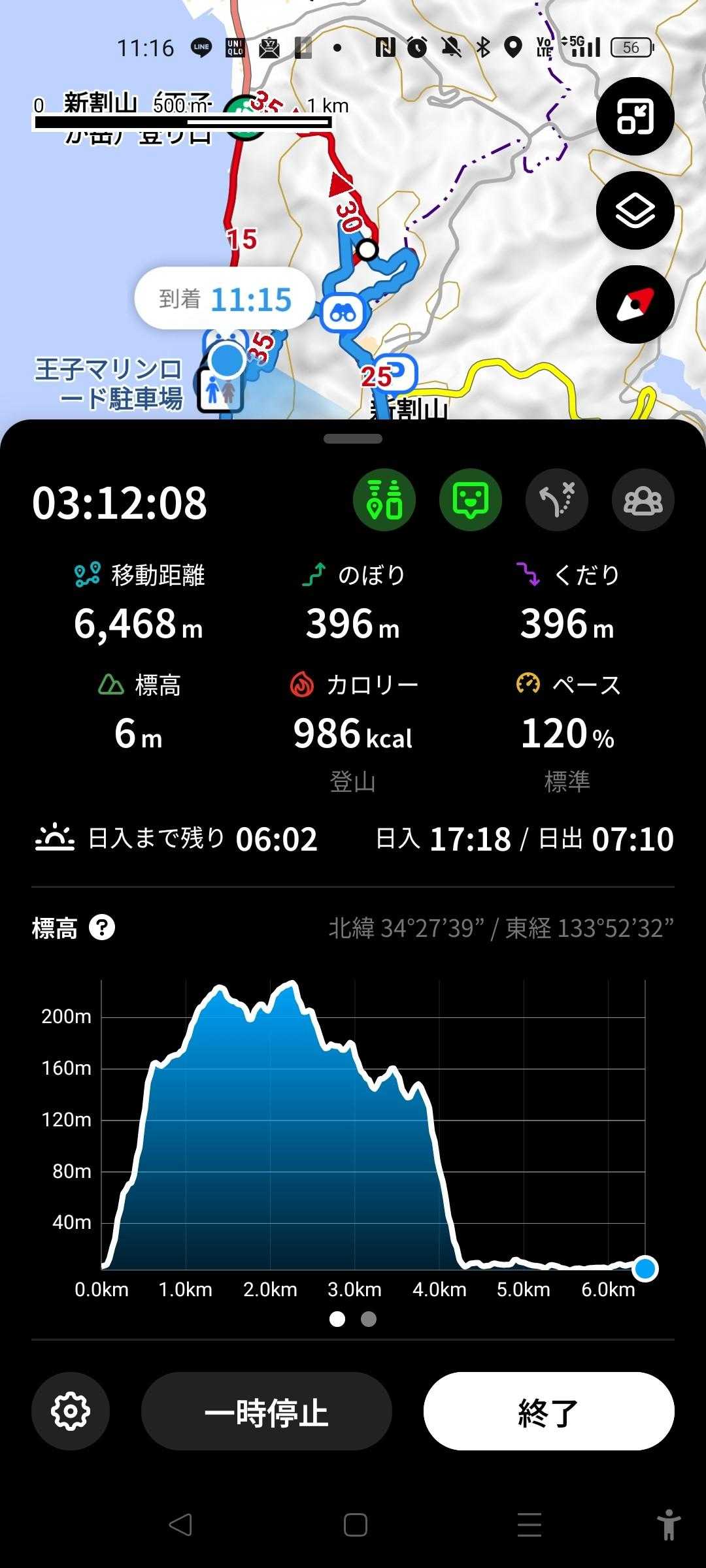Open the green water and waypoint icon
This screenshot has height=1568, width=706.
coord(384,500)
